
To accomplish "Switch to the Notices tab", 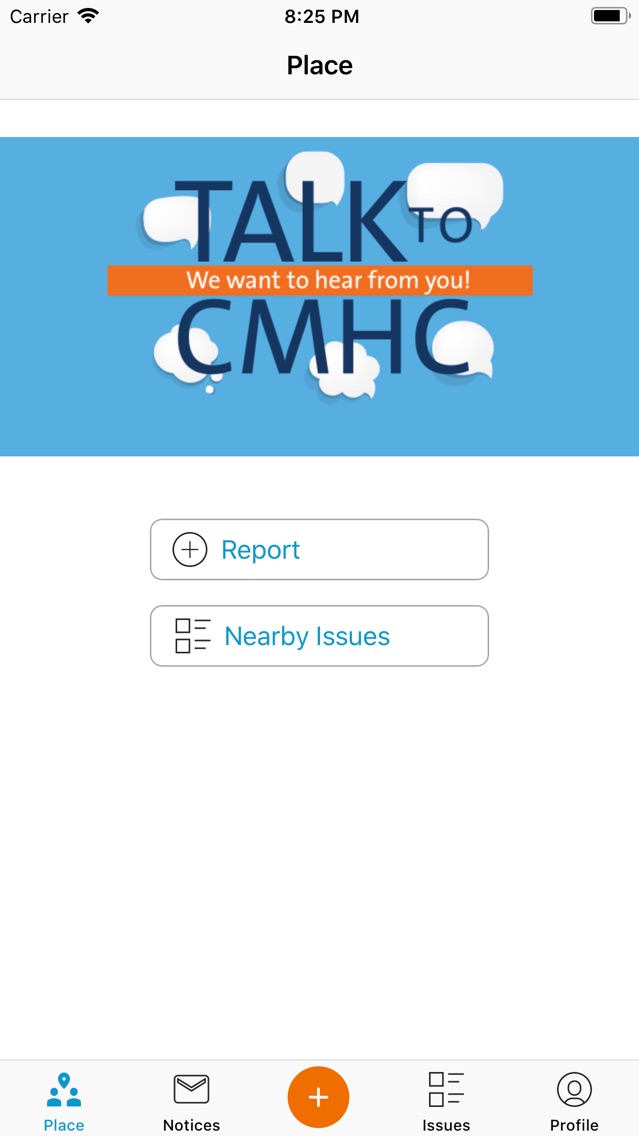I will pyautogui.click(x=191, y=1101).
